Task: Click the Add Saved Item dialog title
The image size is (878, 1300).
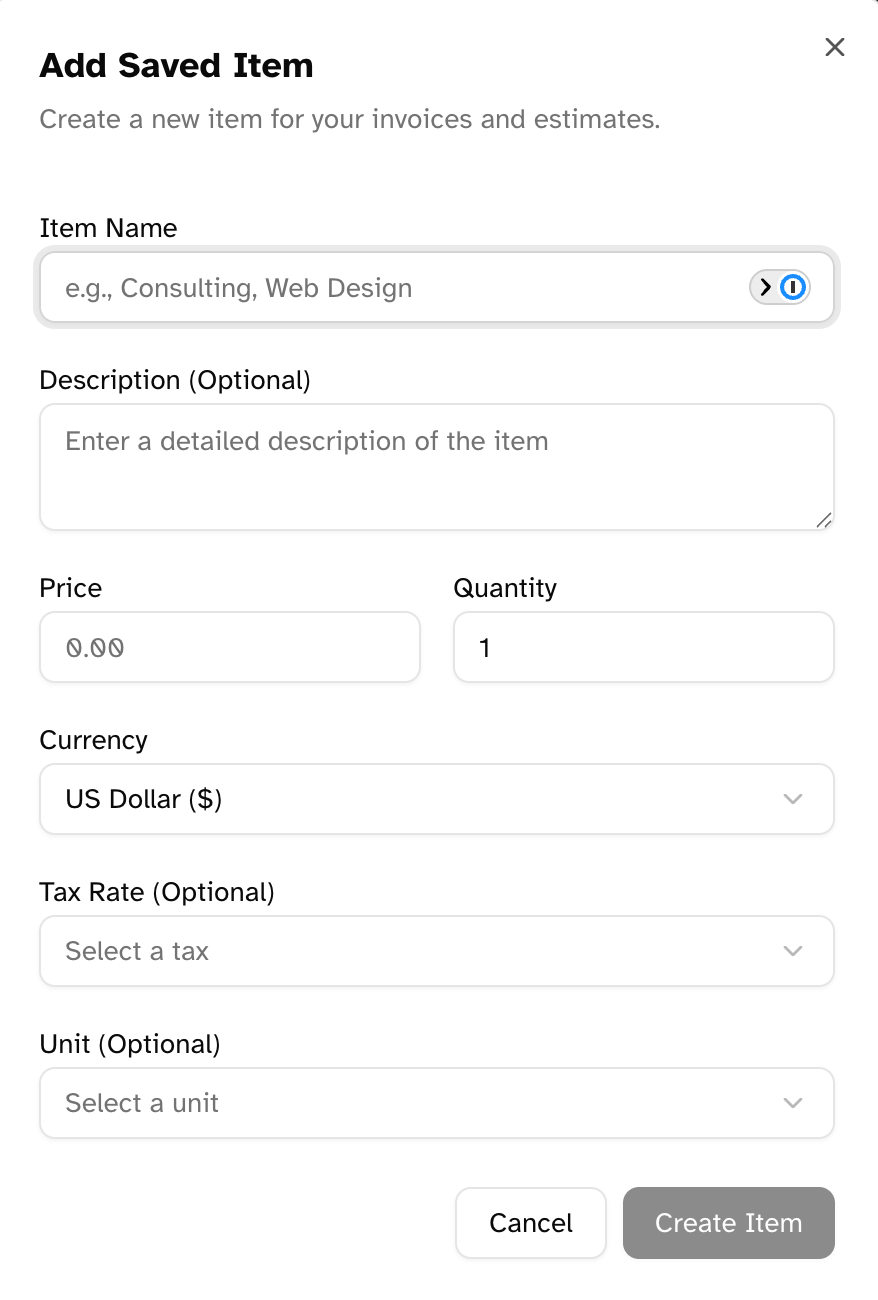Action: click(x=176, y=65)
